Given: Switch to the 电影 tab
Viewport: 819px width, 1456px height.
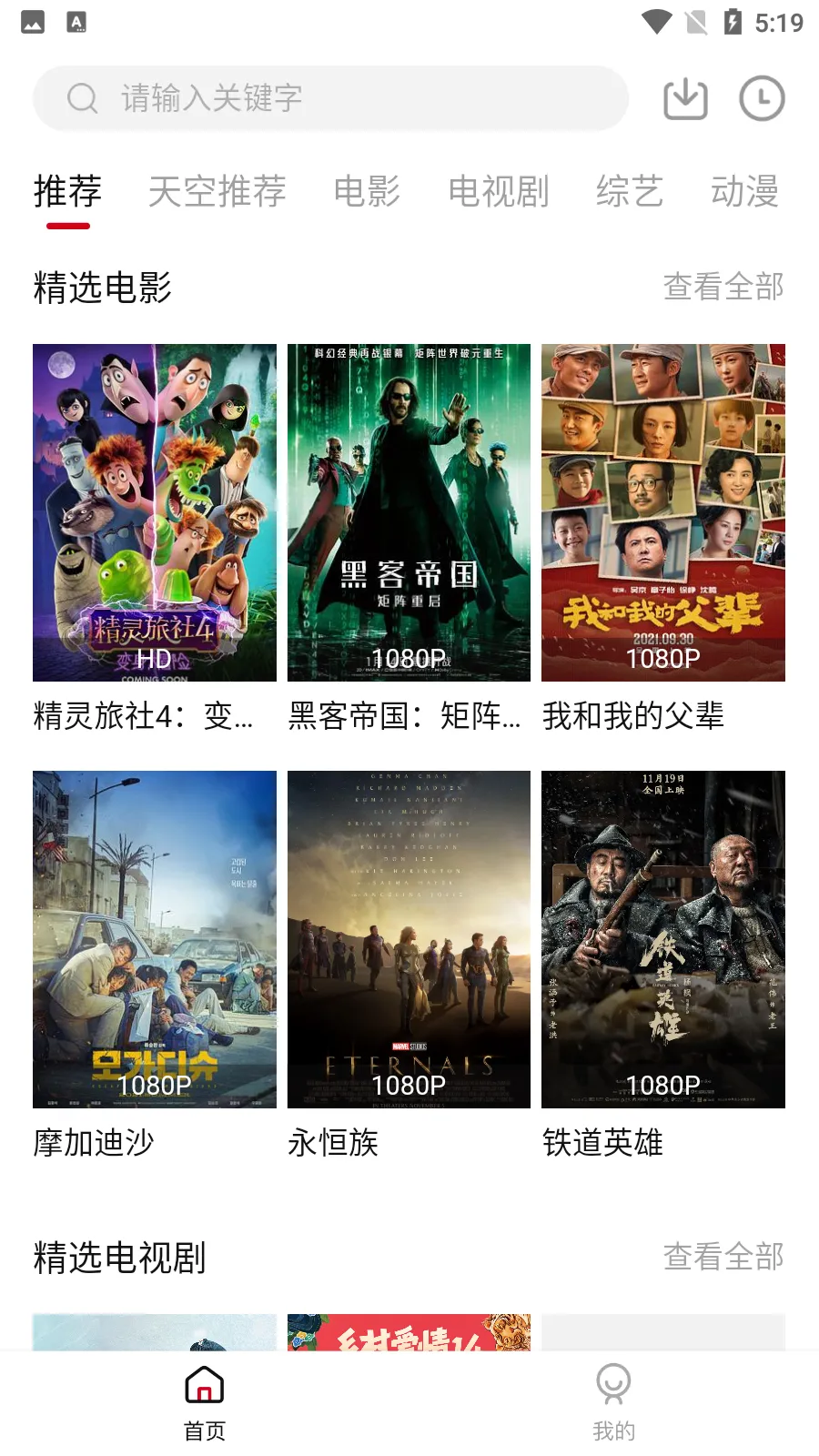Looking at the screenshot, I should point(367,192).
